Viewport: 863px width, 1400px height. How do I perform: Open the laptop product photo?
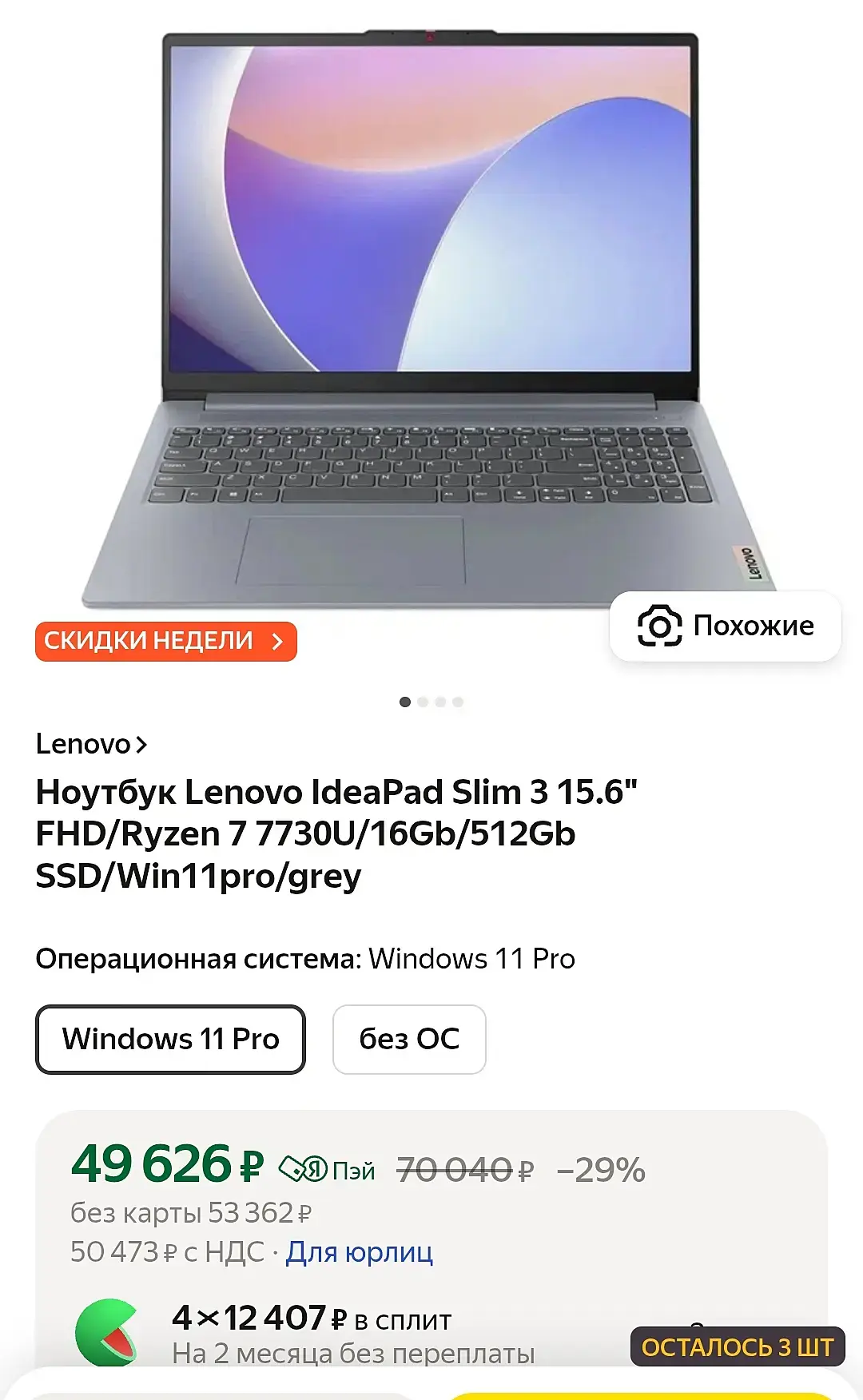(x=430, y=320)
